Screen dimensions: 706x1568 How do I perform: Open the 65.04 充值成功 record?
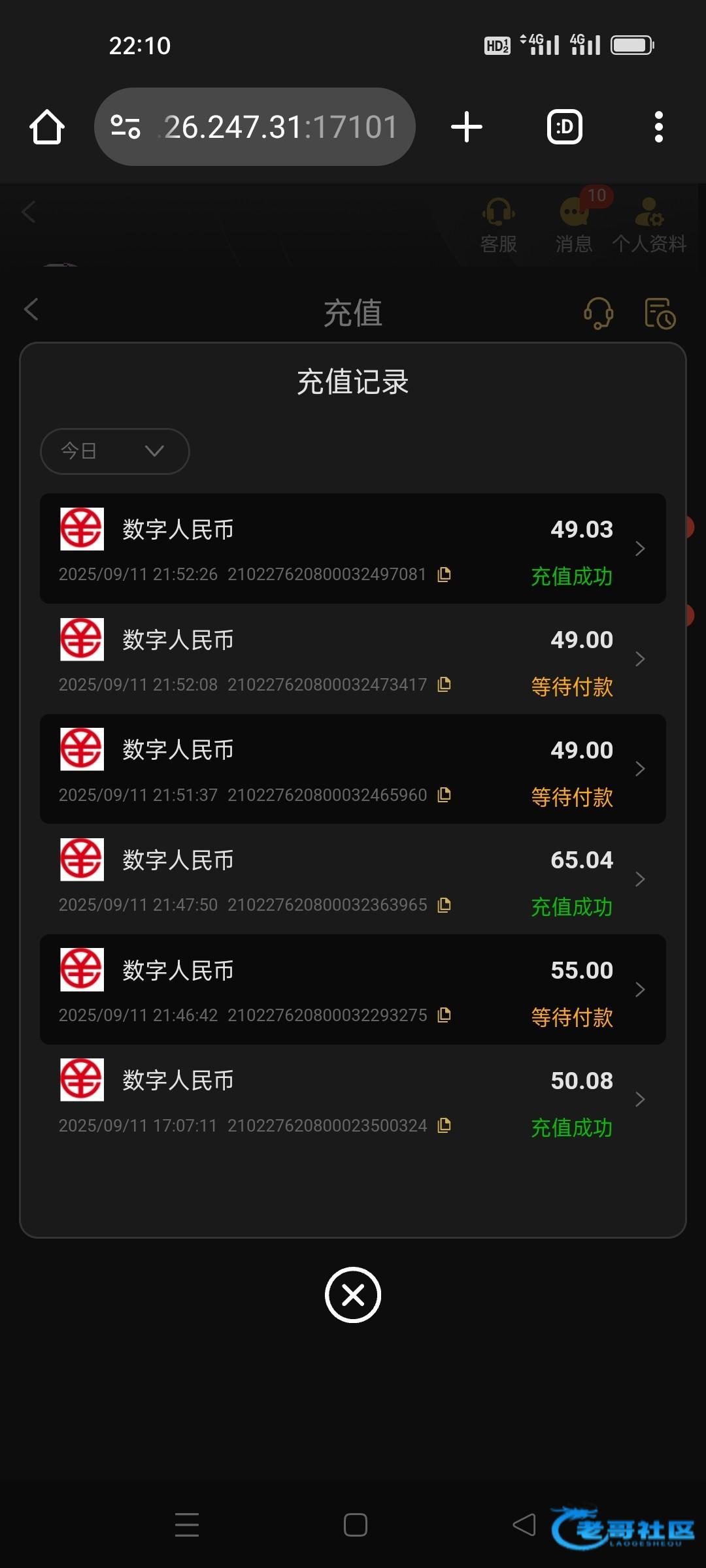pos(353,879)
